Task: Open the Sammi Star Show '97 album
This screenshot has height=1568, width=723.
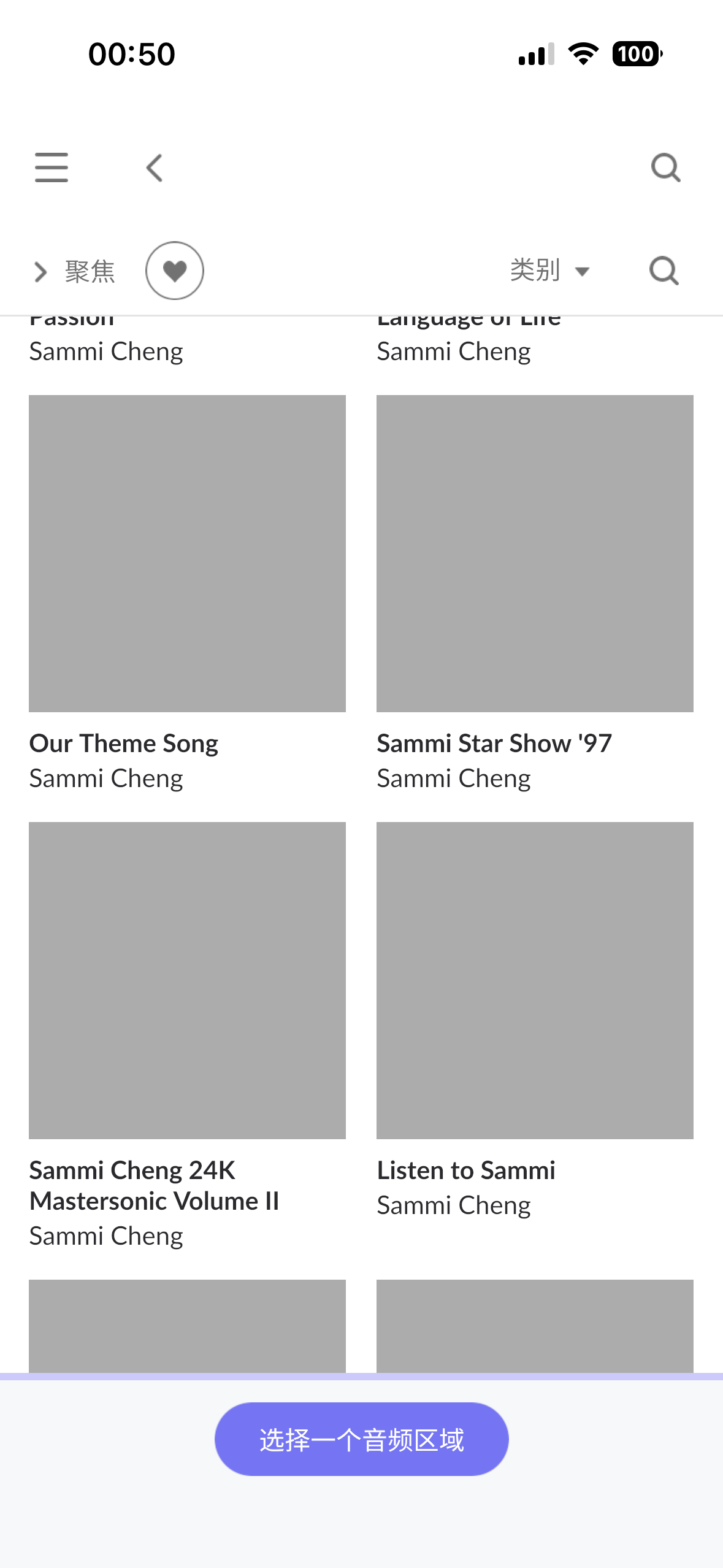Action: 535,594
